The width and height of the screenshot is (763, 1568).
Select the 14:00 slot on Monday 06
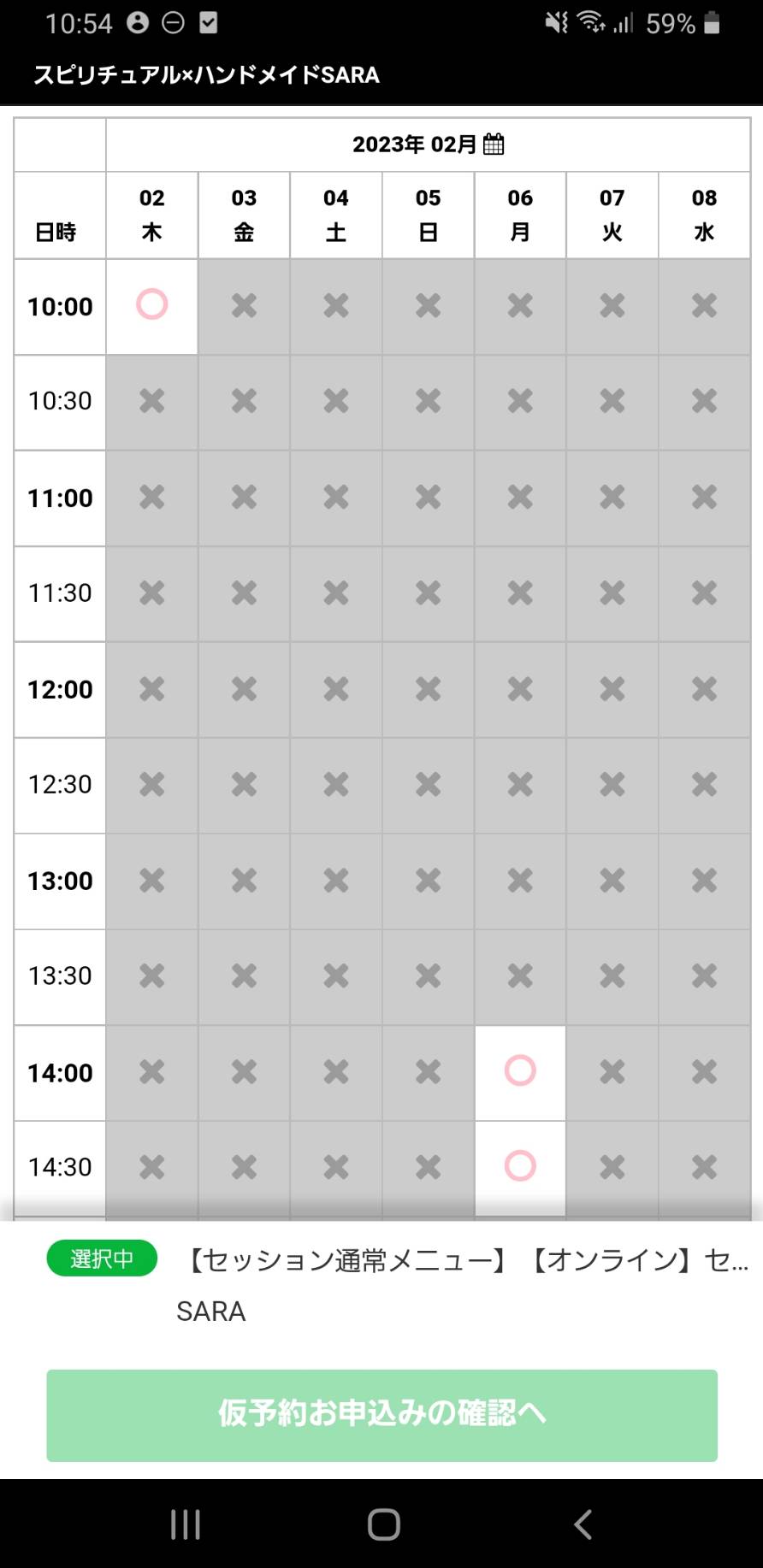(x=520, y=1071)
